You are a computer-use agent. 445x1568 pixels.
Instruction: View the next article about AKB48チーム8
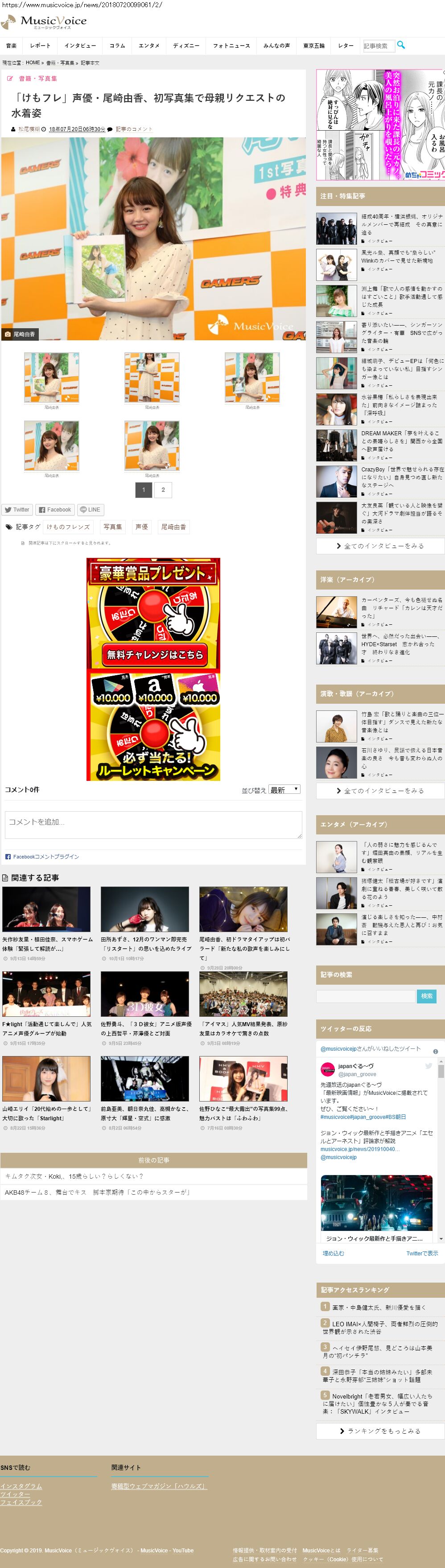[97, 1192]
